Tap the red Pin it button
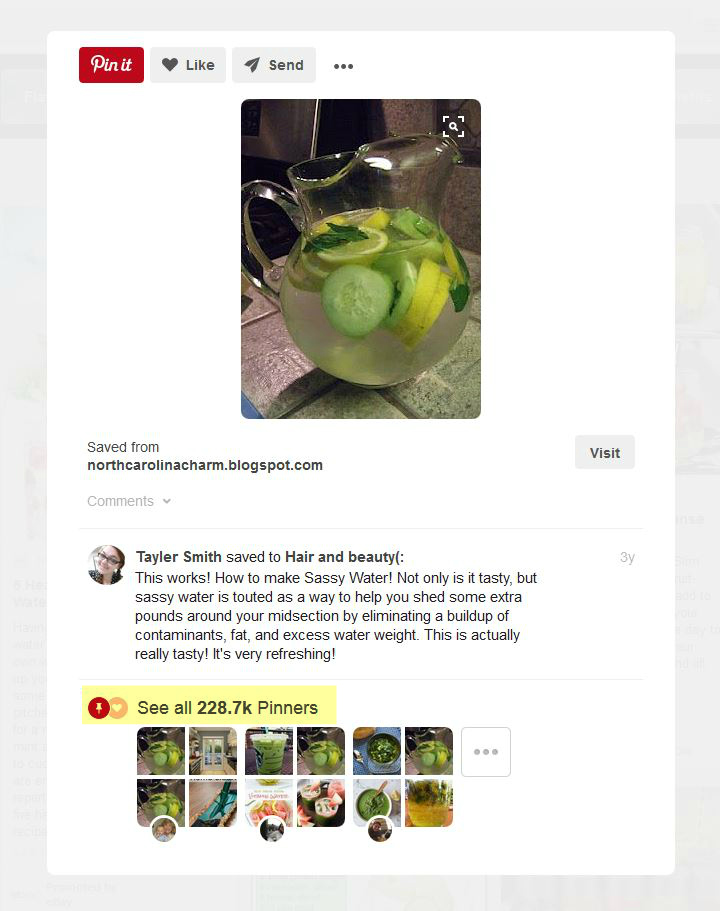Viewport: 720px width, 911px height. pos(111,65)
